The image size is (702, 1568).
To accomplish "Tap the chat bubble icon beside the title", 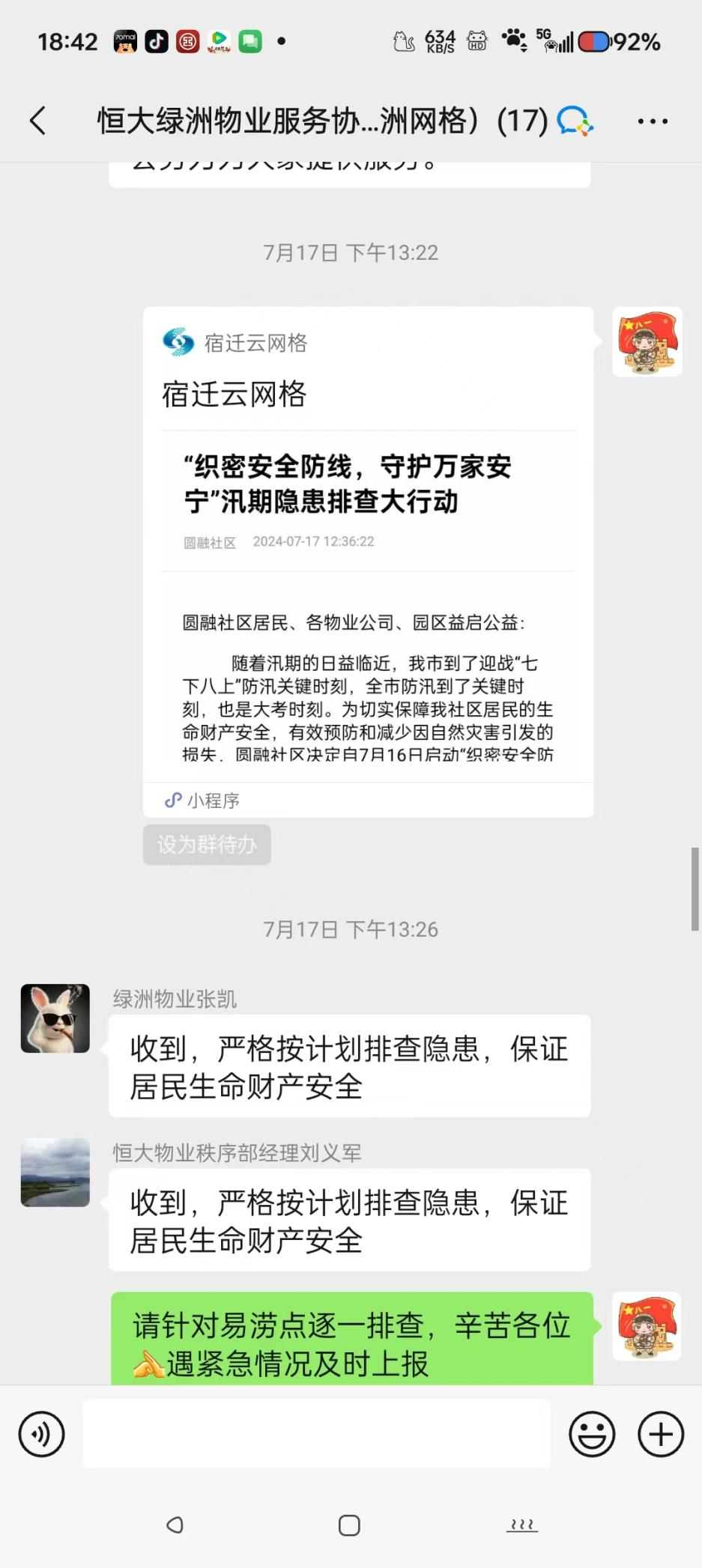I will click(x=575, y=121).
